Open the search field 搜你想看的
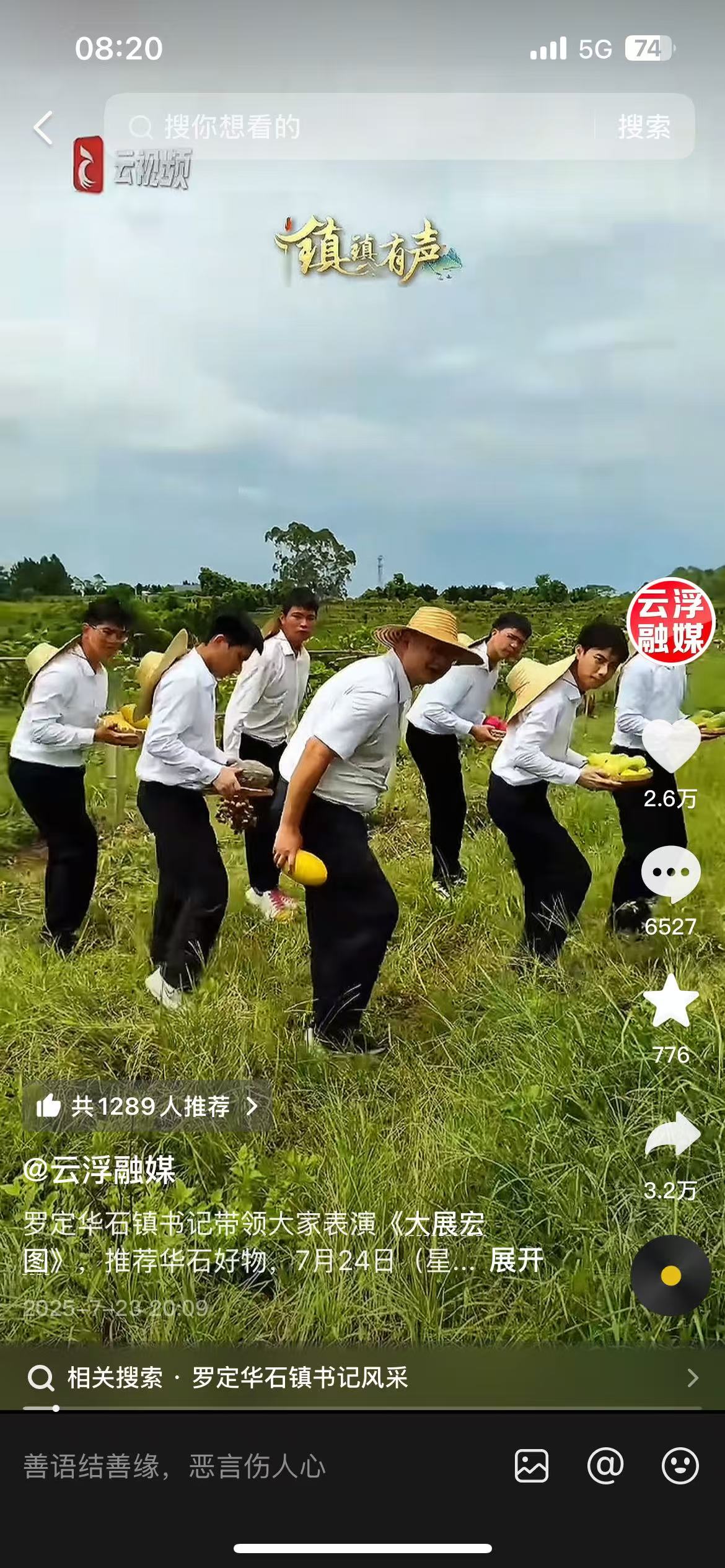 point(347,127)
